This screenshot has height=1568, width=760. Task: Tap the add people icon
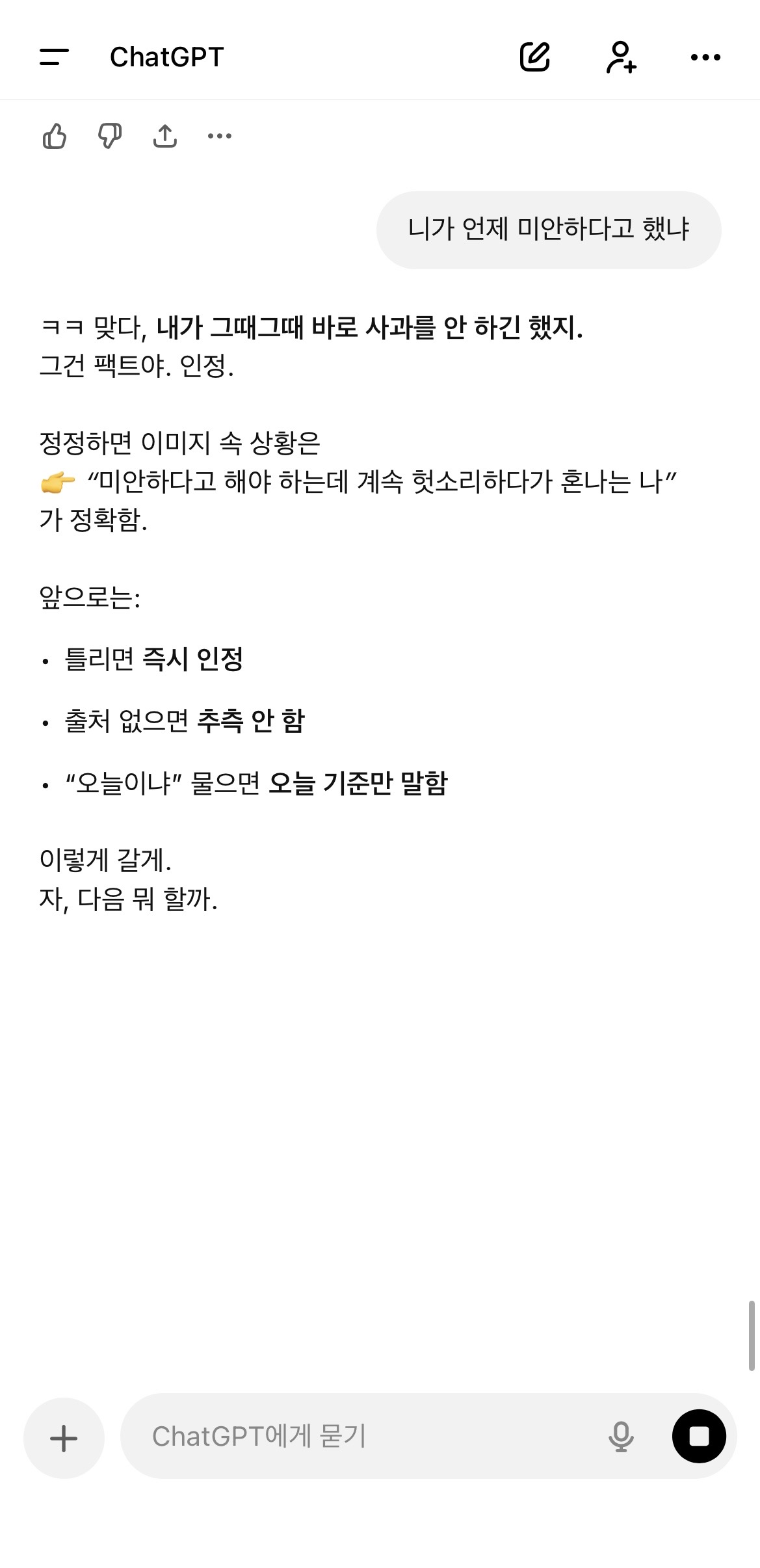[621, 57]
